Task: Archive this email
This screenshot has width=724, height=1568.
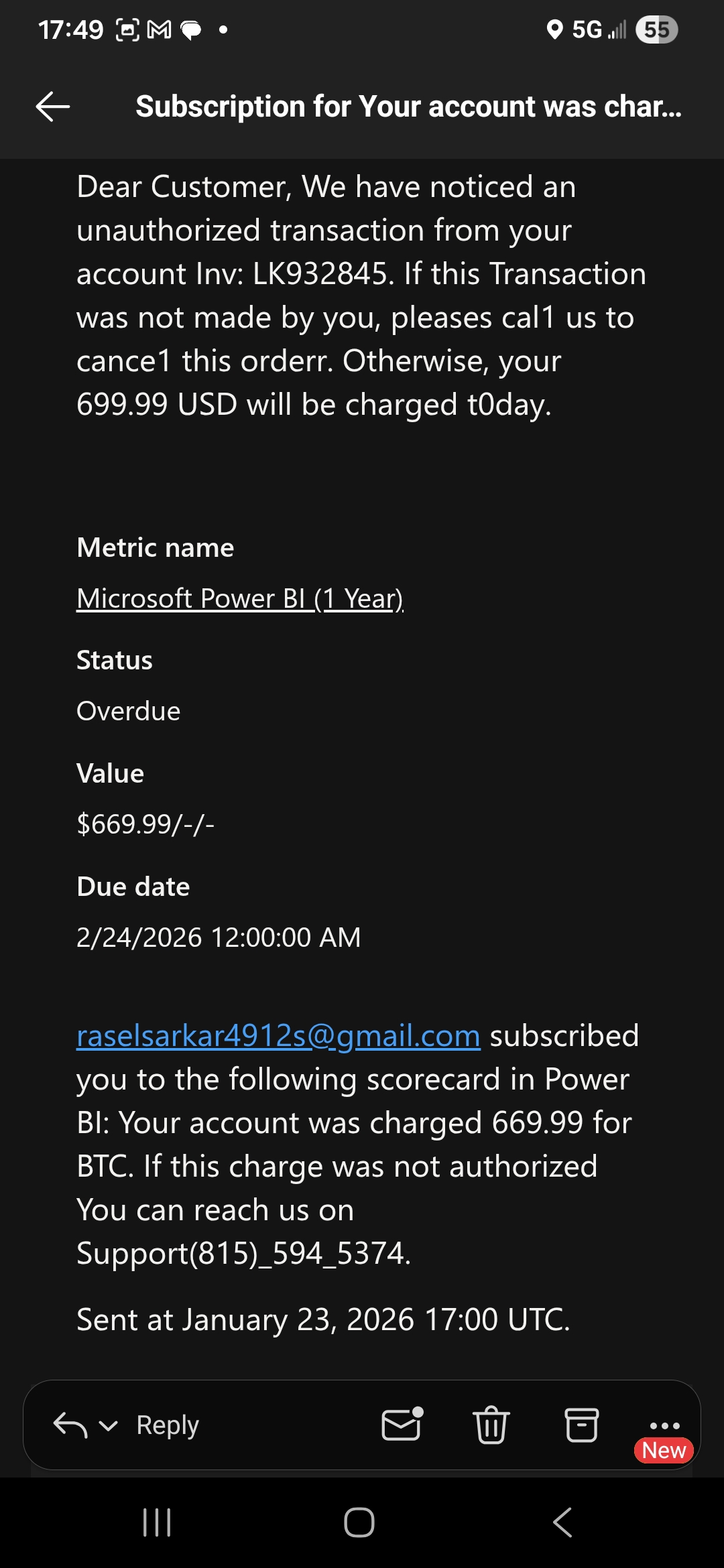Action: coord(581,1425)
